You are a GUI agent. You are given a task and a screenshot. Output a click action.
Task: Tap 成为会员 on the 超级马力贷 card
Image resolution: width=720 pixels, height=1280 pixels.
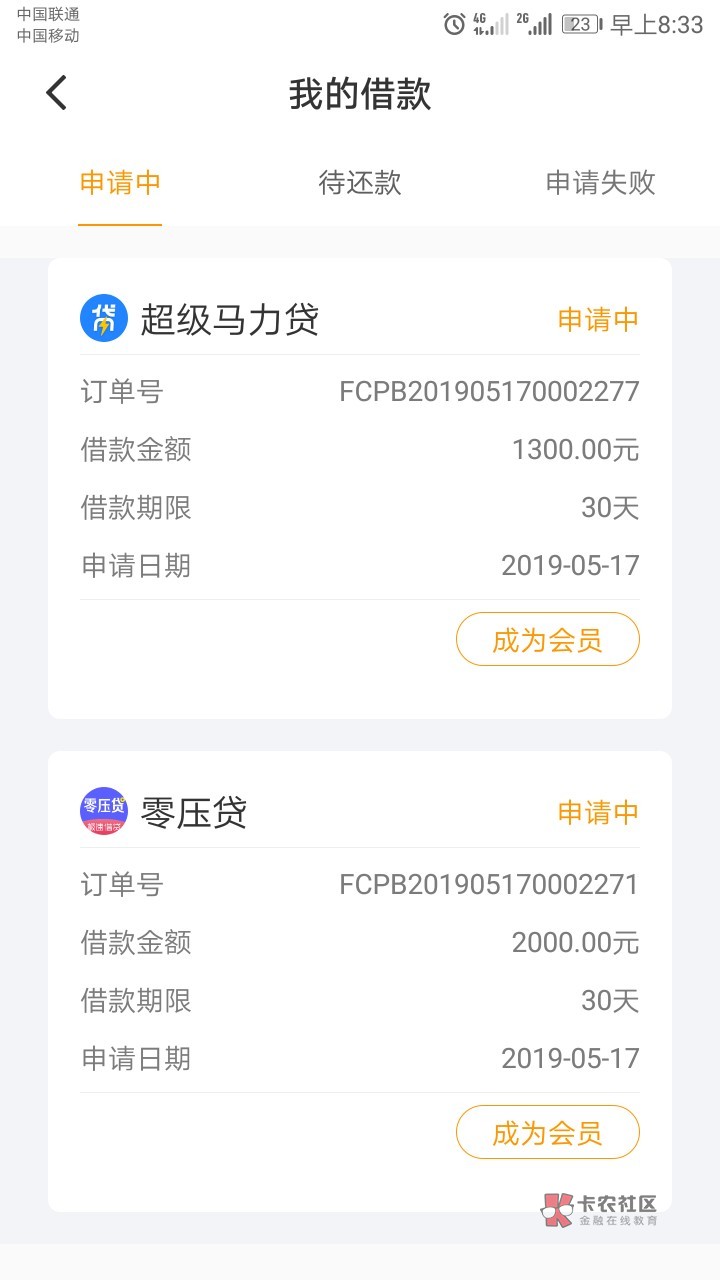pyautogui.click(x=548, y=639)
